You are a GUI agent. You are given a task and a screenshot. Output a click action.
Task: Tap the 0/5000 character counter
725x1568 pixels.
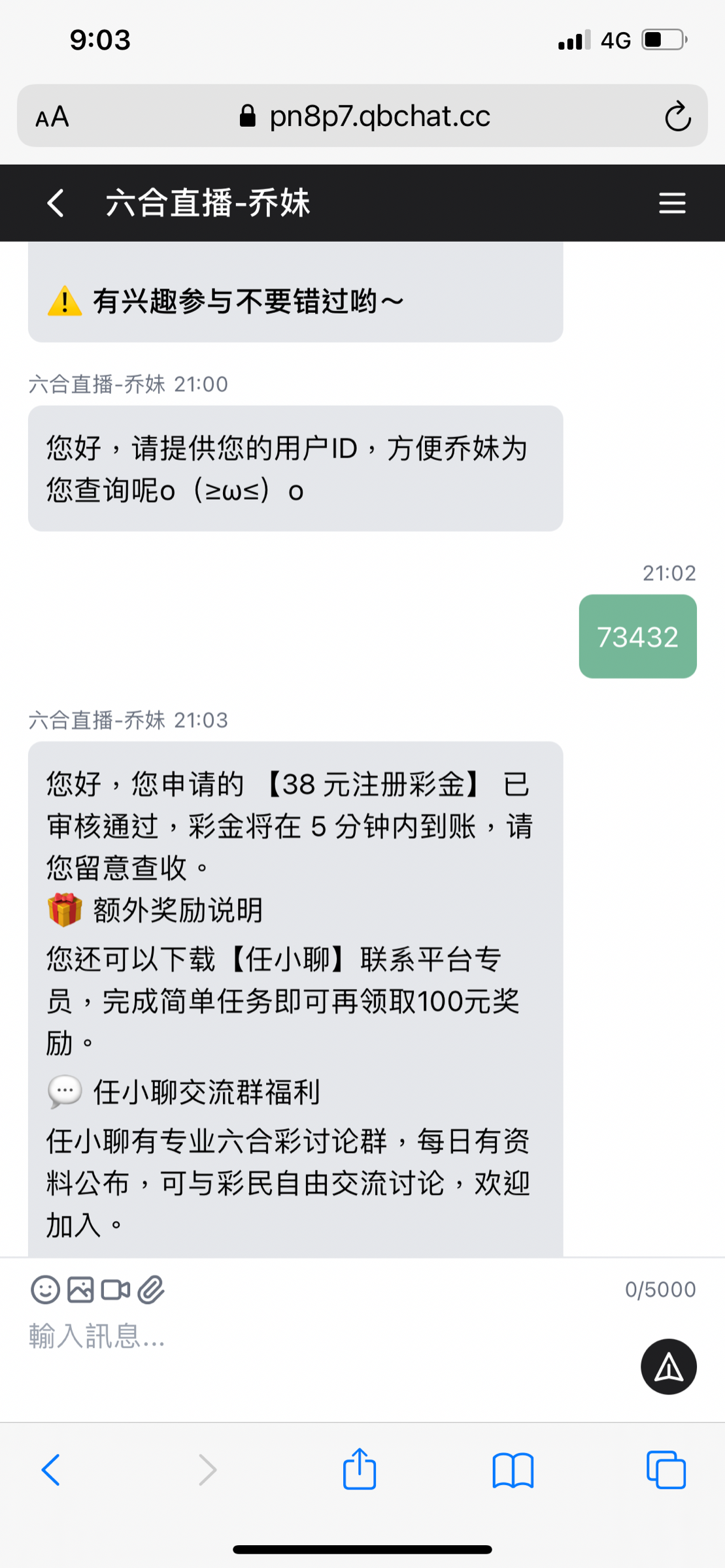(x=659, y=1288)
